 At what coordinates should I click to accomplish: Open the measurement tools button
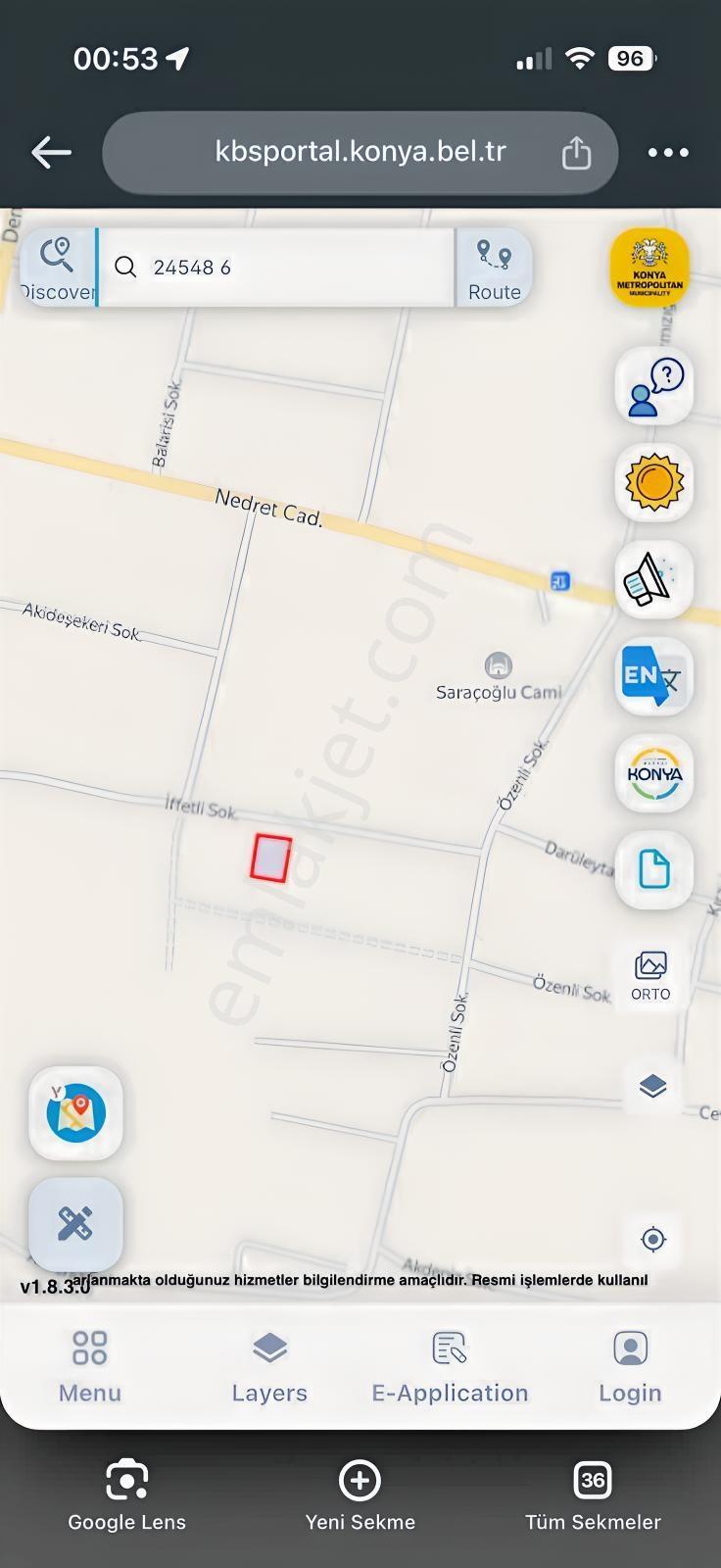point(75,1224)
